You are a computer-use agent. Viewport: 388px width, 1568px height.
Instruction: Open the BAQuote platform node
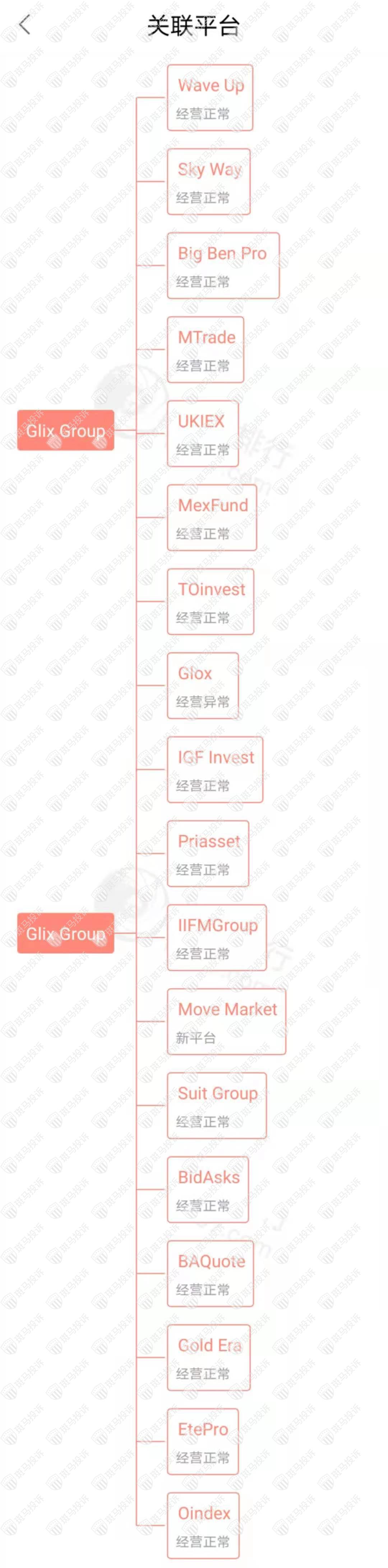coord(209,1273)
